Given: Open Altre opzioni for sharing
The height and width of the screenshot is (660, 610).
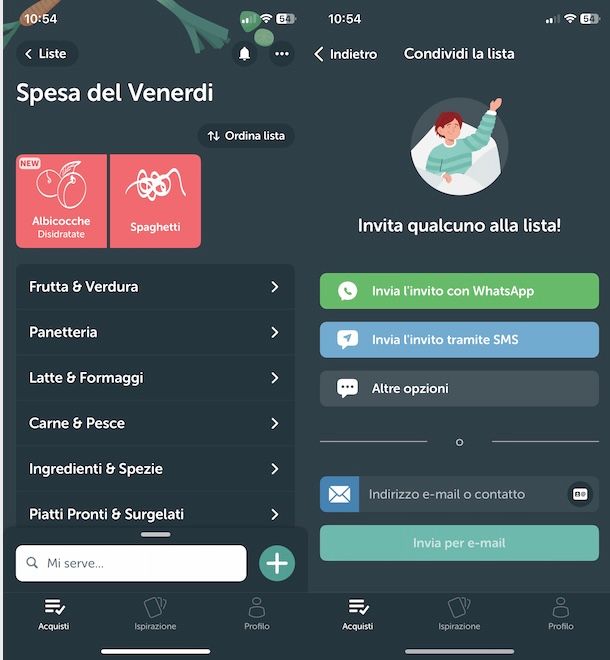Looking at the screenshot, I should tap(459, 388).
